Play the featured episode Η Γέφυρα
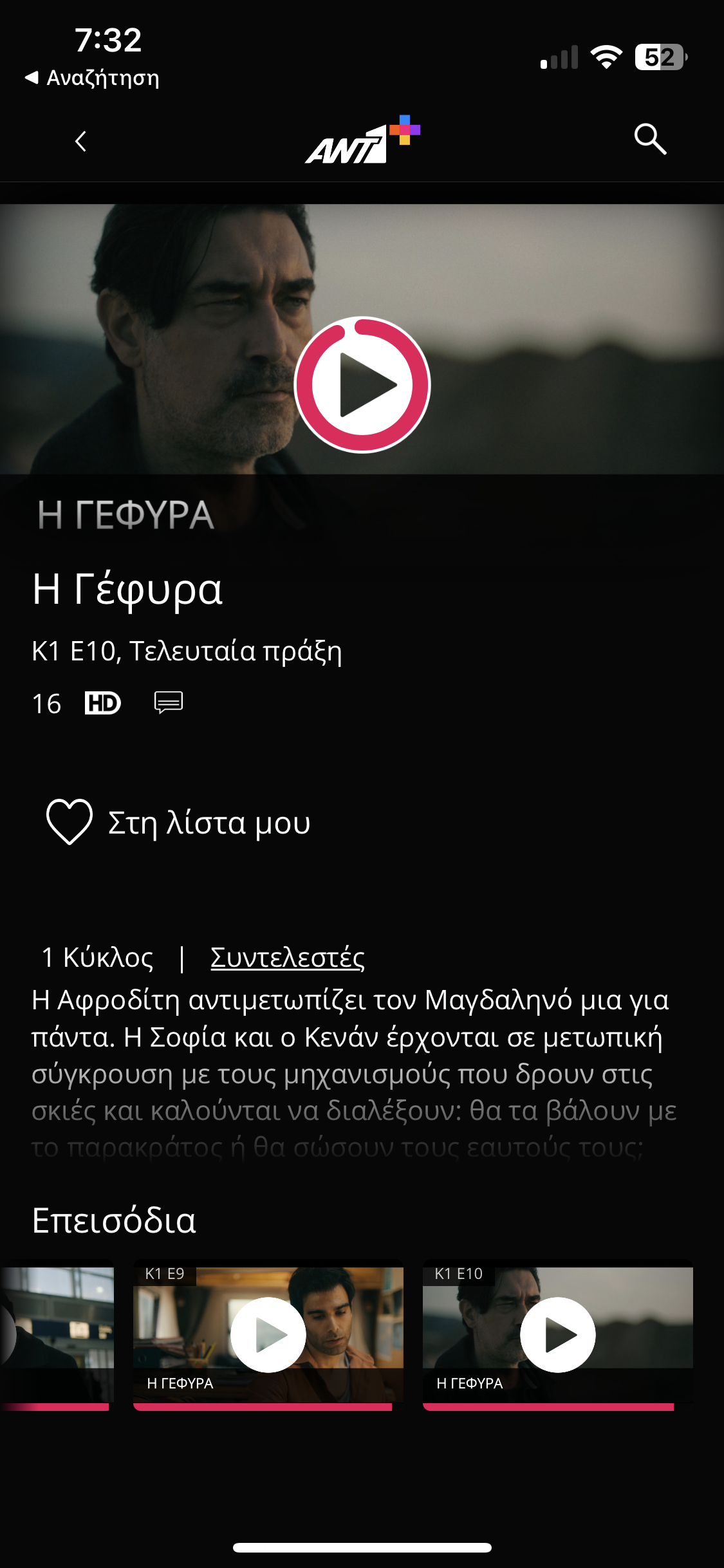This screenshot has width=724, height=1568. pos(362,385)
